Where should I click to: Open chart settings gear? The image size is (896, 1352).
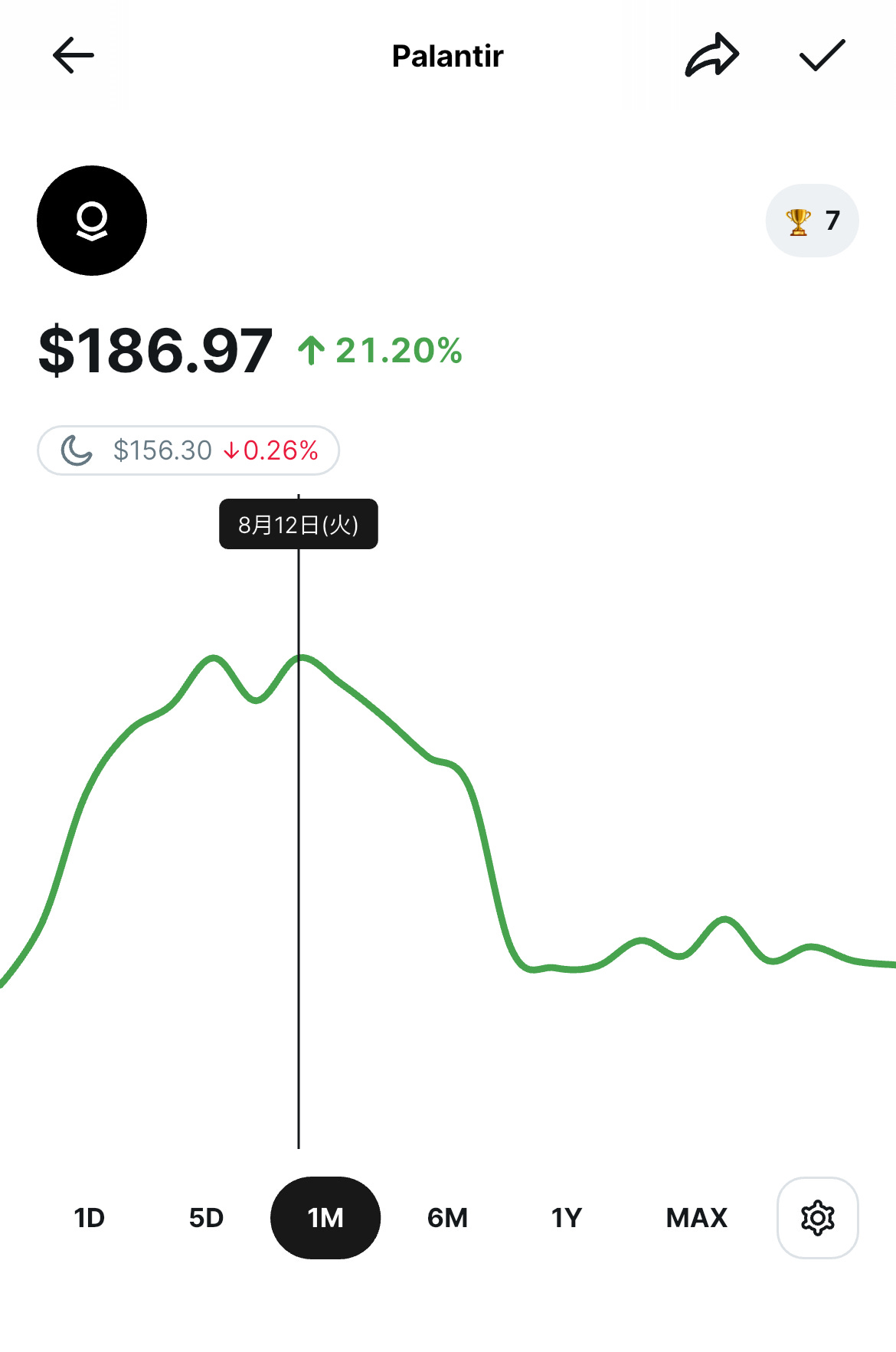[x=817, y=1217]
